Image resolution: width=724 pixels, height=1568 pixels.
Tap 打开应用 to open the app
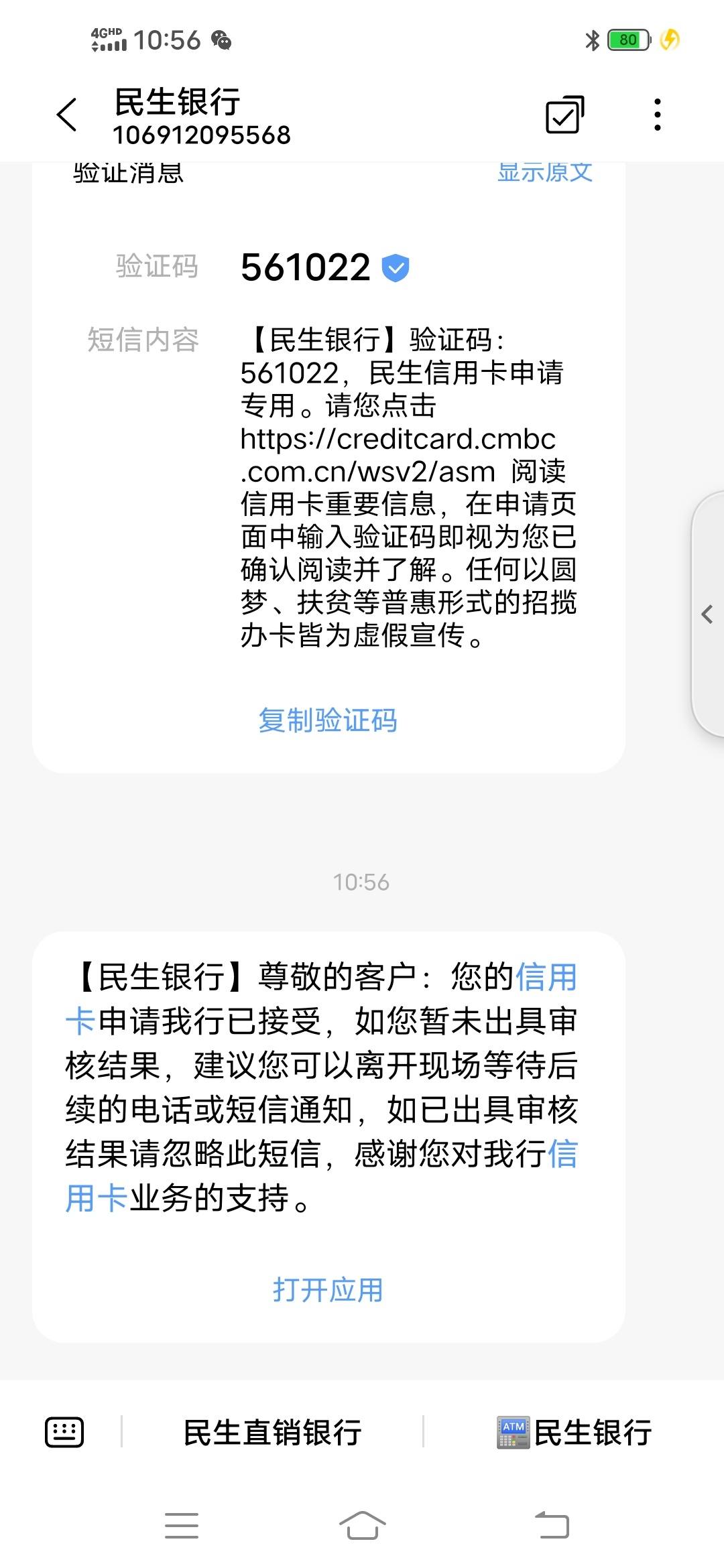pos(328,1289)
